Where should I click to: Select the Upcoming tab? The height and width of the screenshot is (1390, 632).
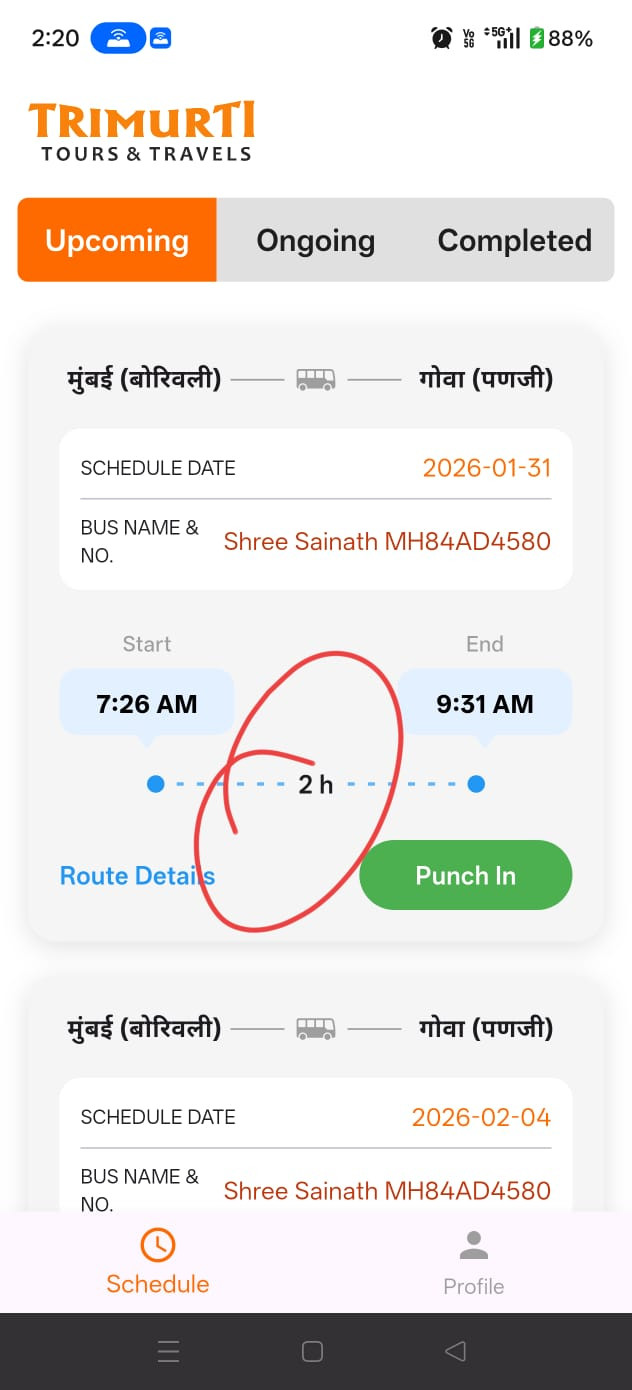117,240
